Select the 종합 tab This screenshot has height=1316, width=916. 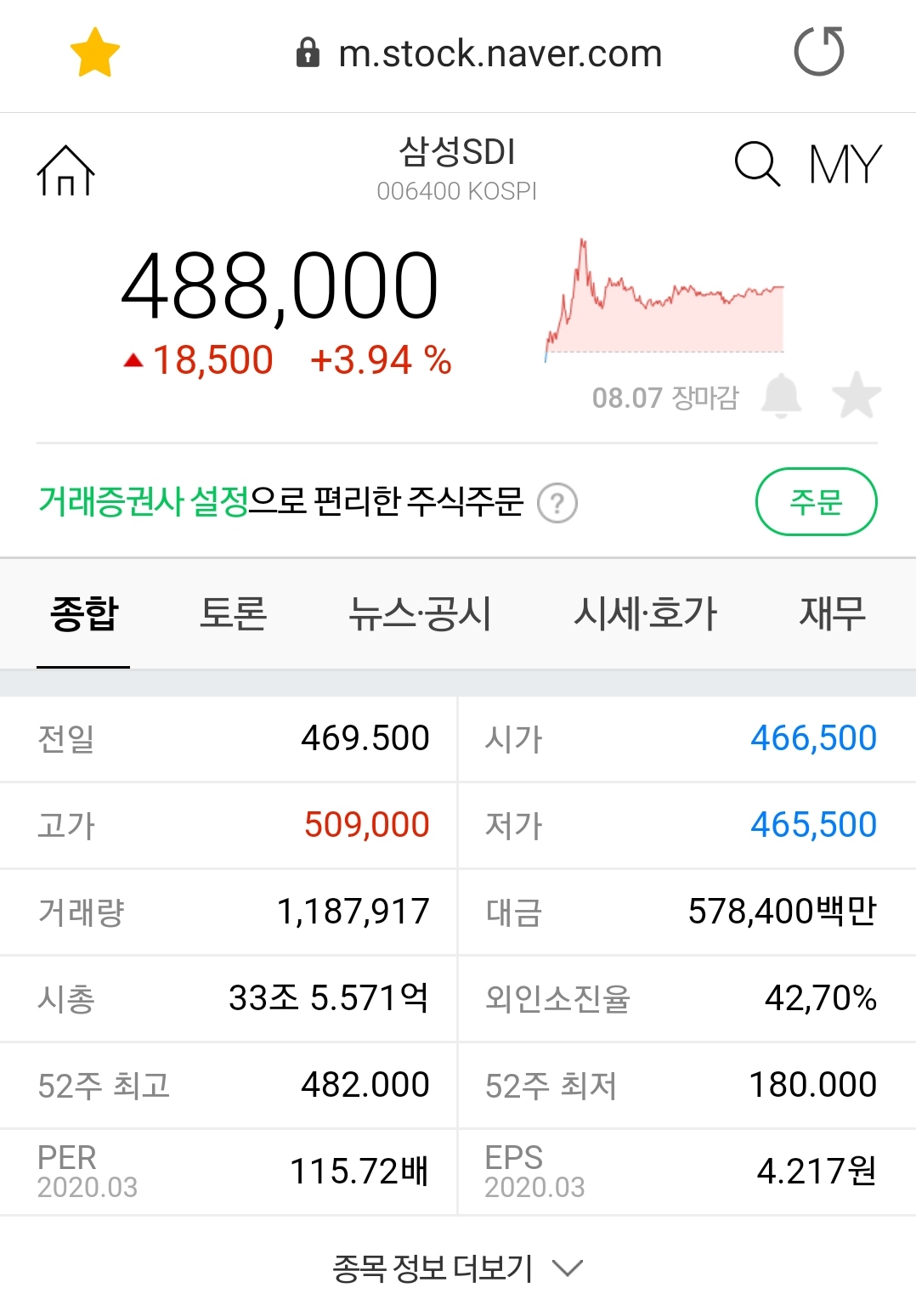click(x=84, y=613)
